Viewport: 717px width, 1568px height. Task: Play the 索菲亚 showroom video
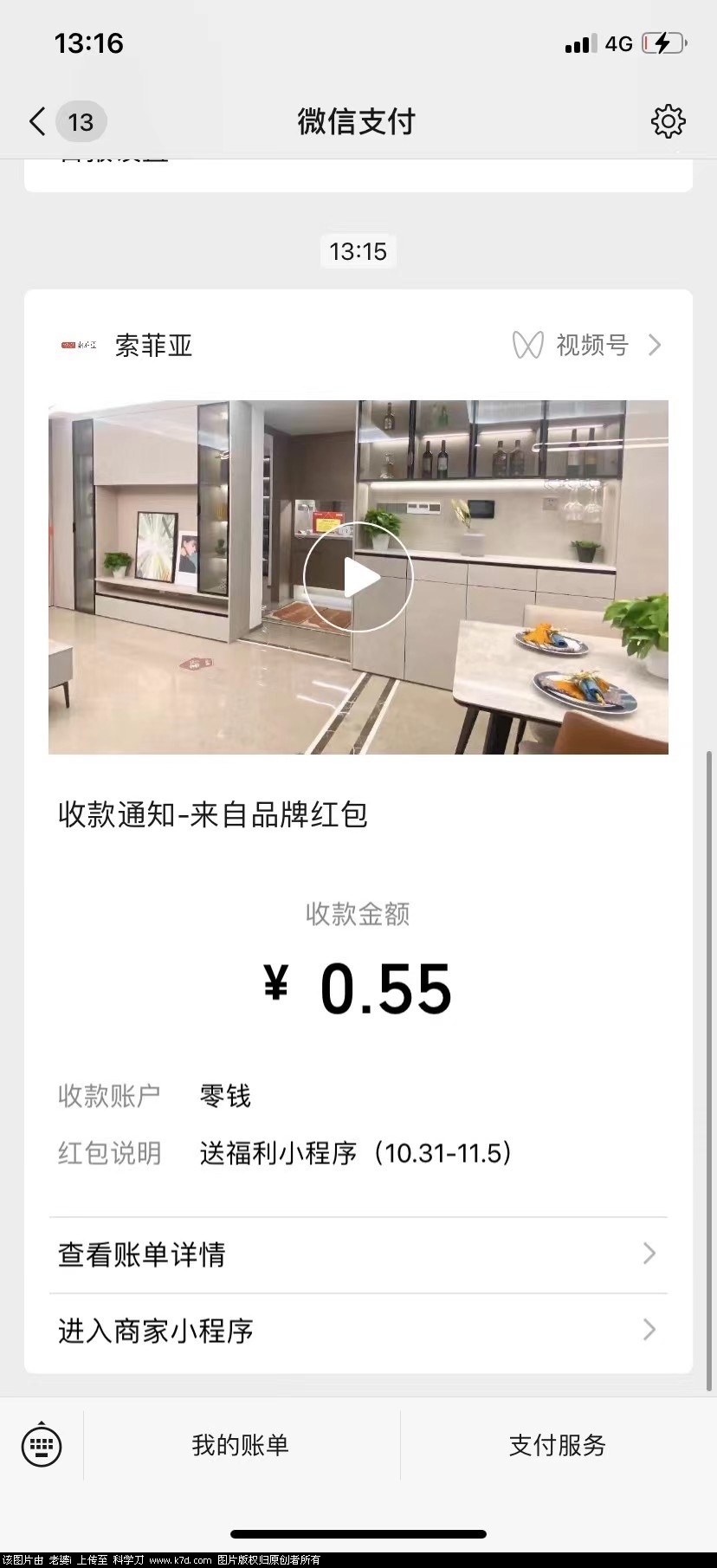click(x=358, y=577)
